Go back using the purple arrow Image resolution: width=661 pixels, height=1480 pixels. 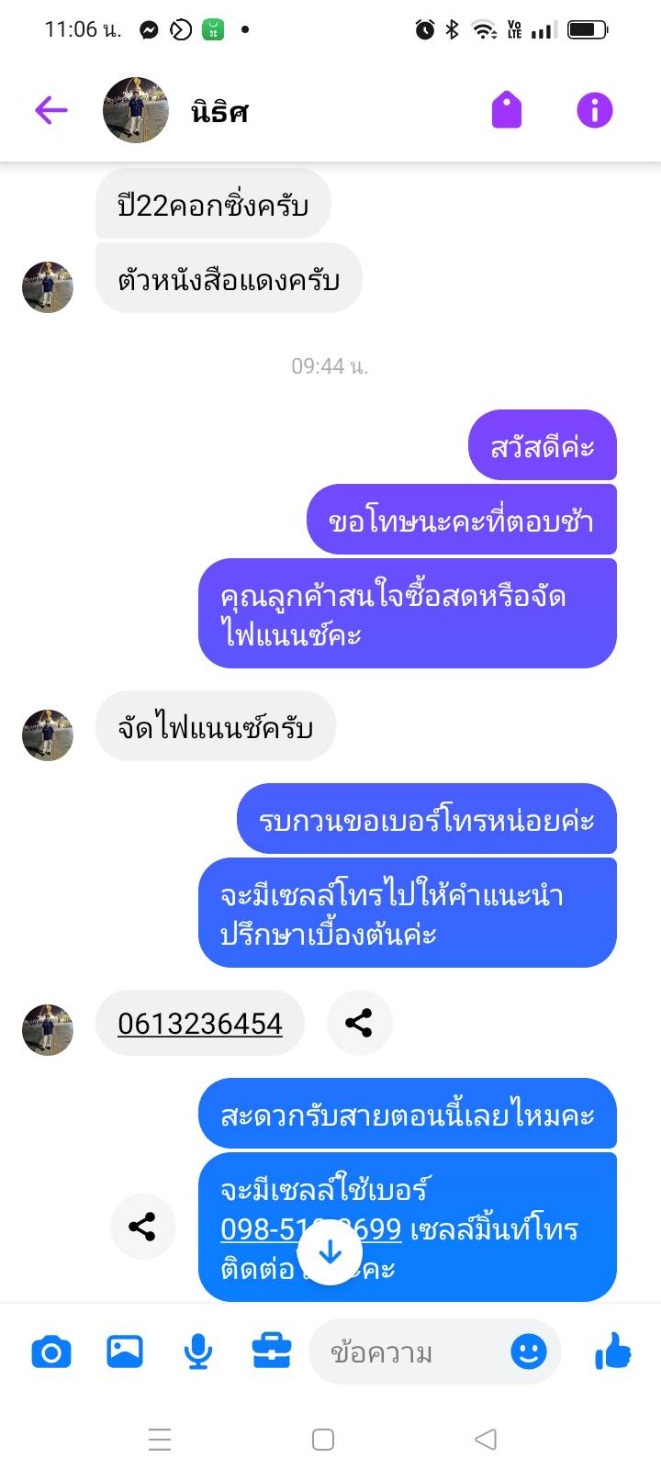(51, 110)
